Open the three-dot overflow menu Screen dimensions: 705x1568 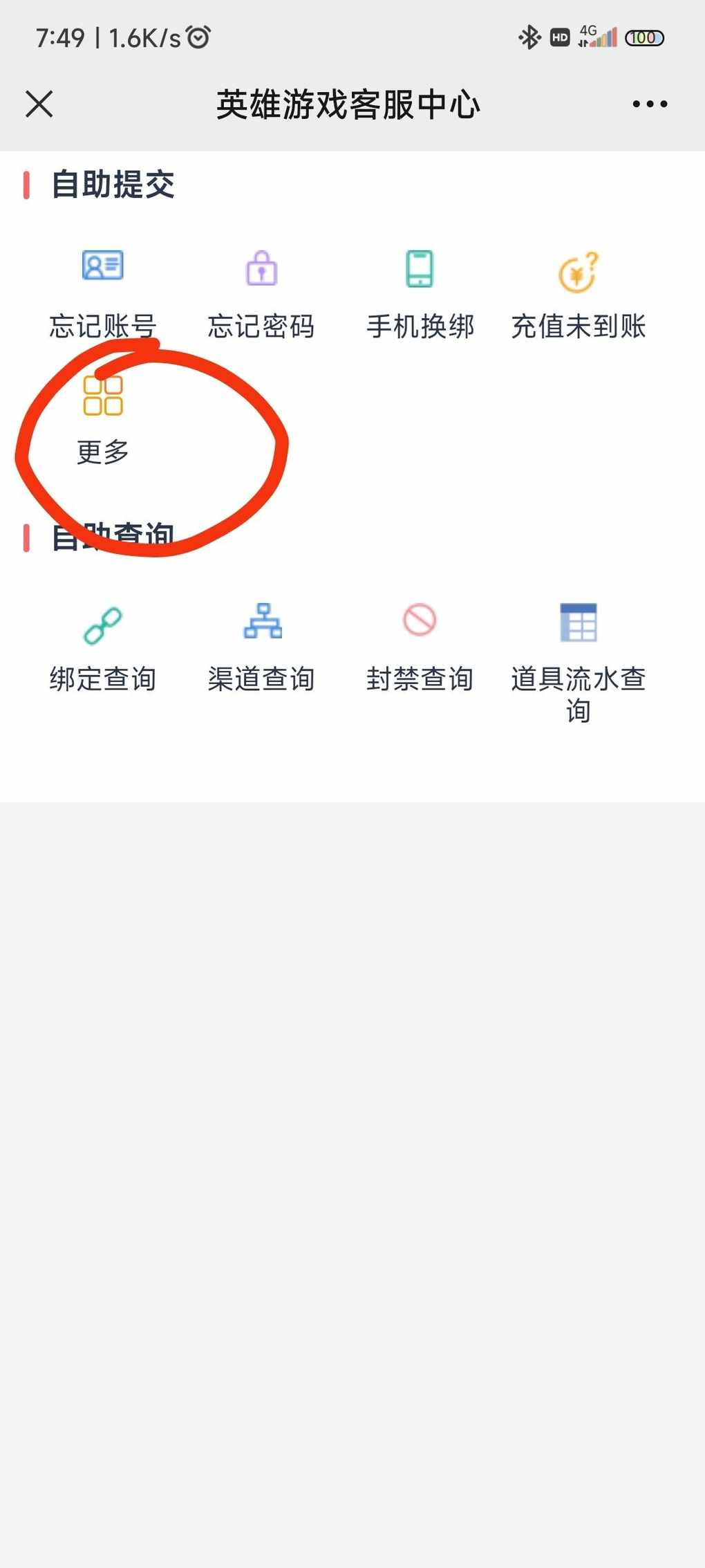click(650, 104)
